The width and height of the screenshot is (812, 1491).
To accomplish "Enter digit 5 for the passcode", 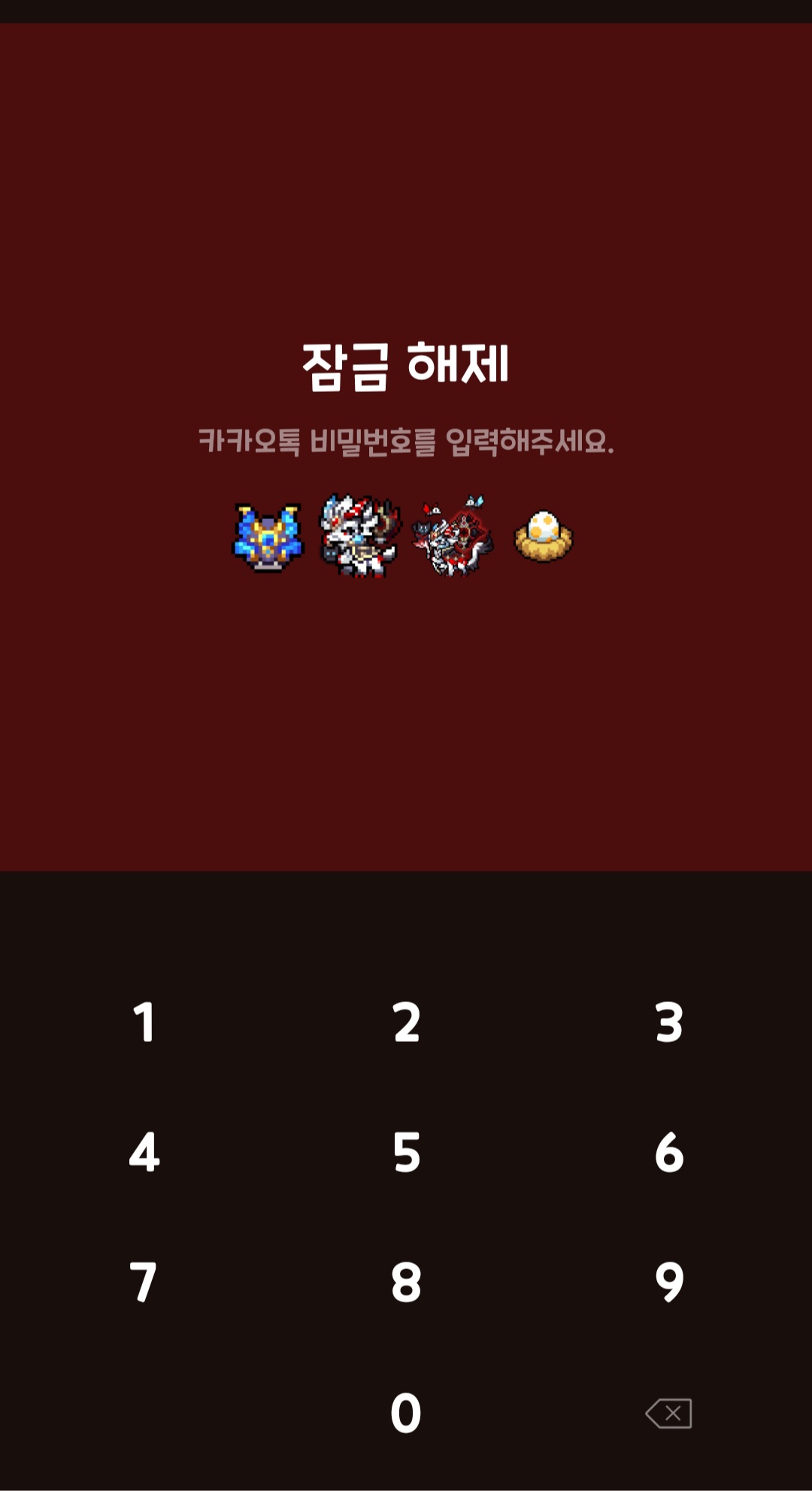I will [406, 1152].
